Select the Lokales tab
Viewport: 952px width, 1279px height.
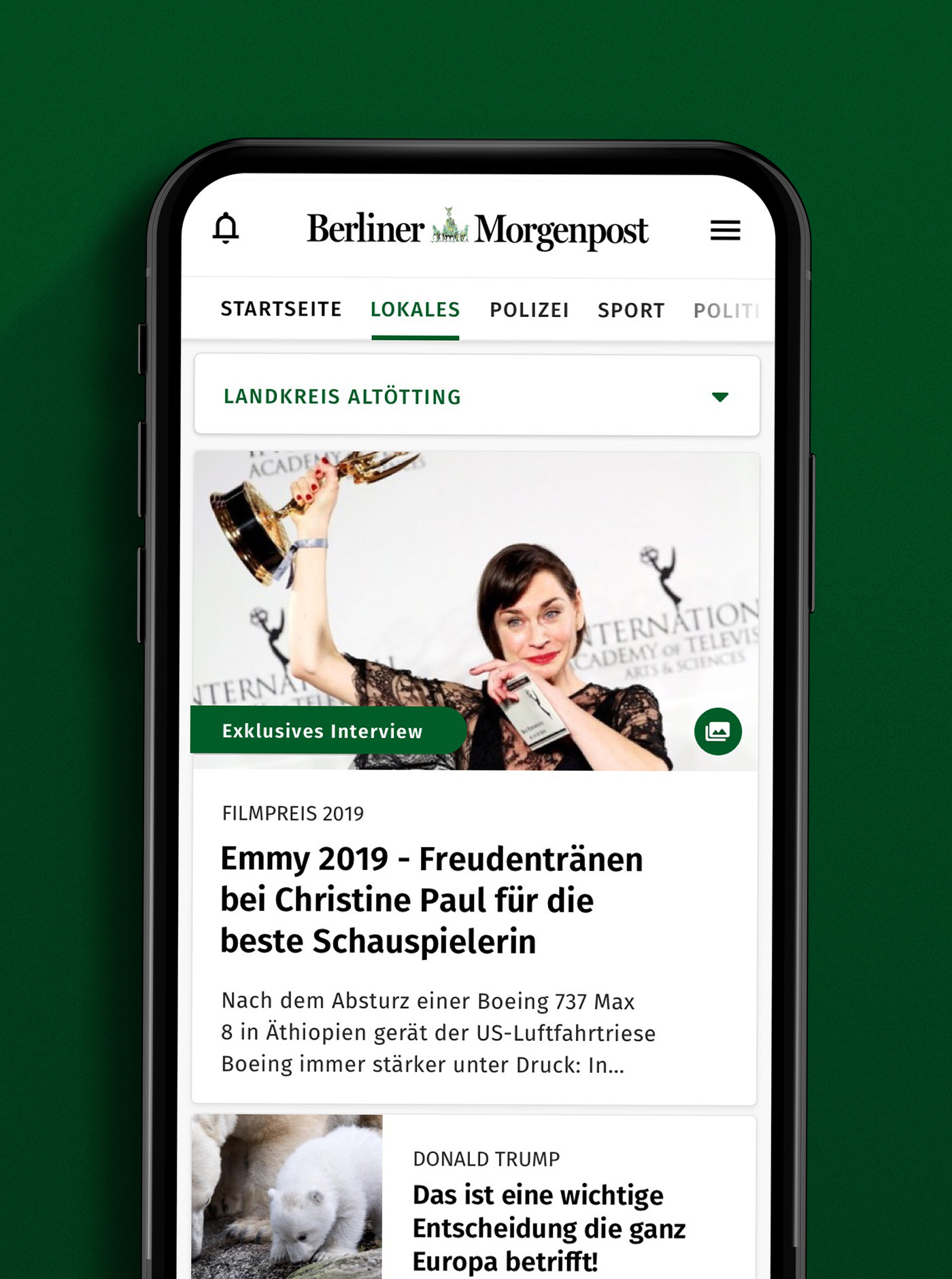click(x=415, y=310)
